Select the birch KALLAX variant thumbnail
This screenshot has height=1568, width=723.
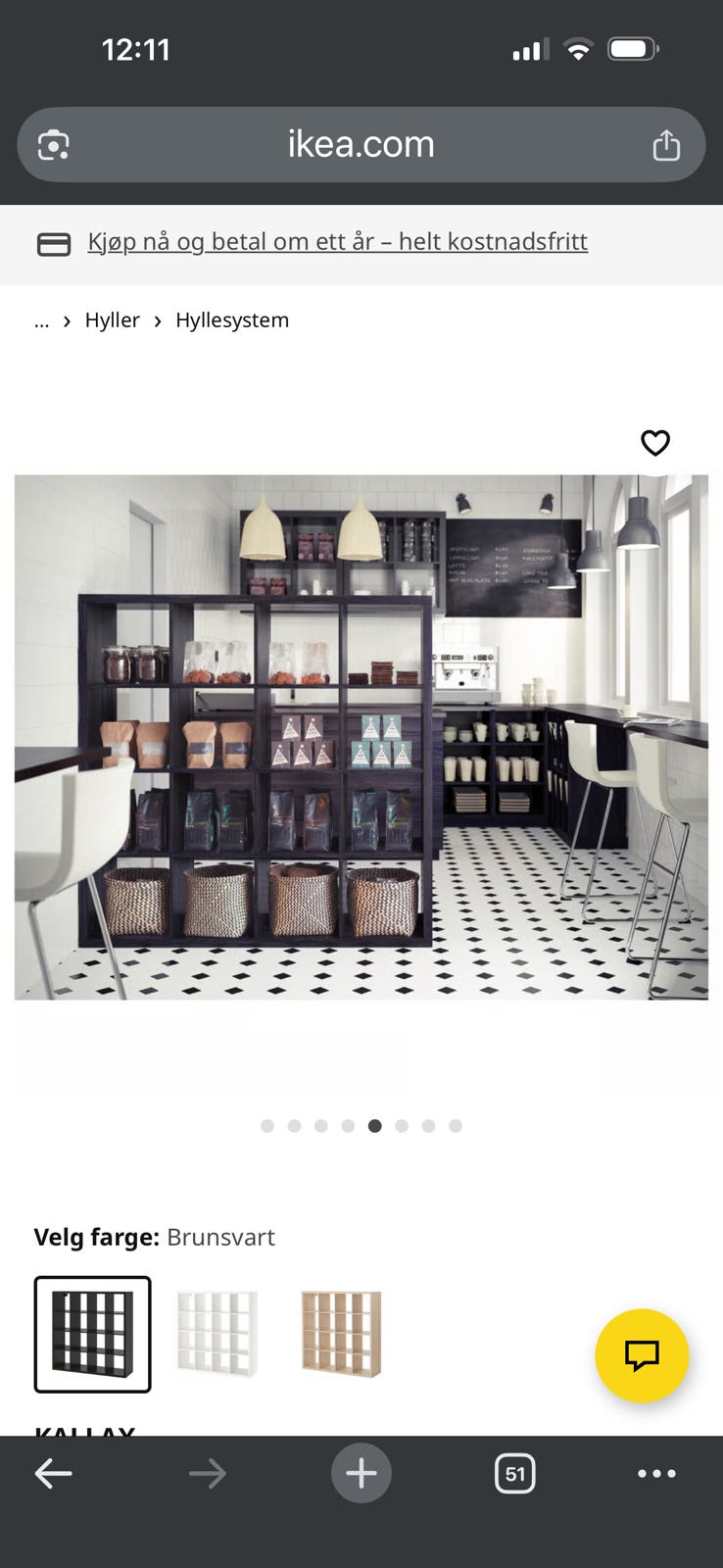coord(340,1334)
